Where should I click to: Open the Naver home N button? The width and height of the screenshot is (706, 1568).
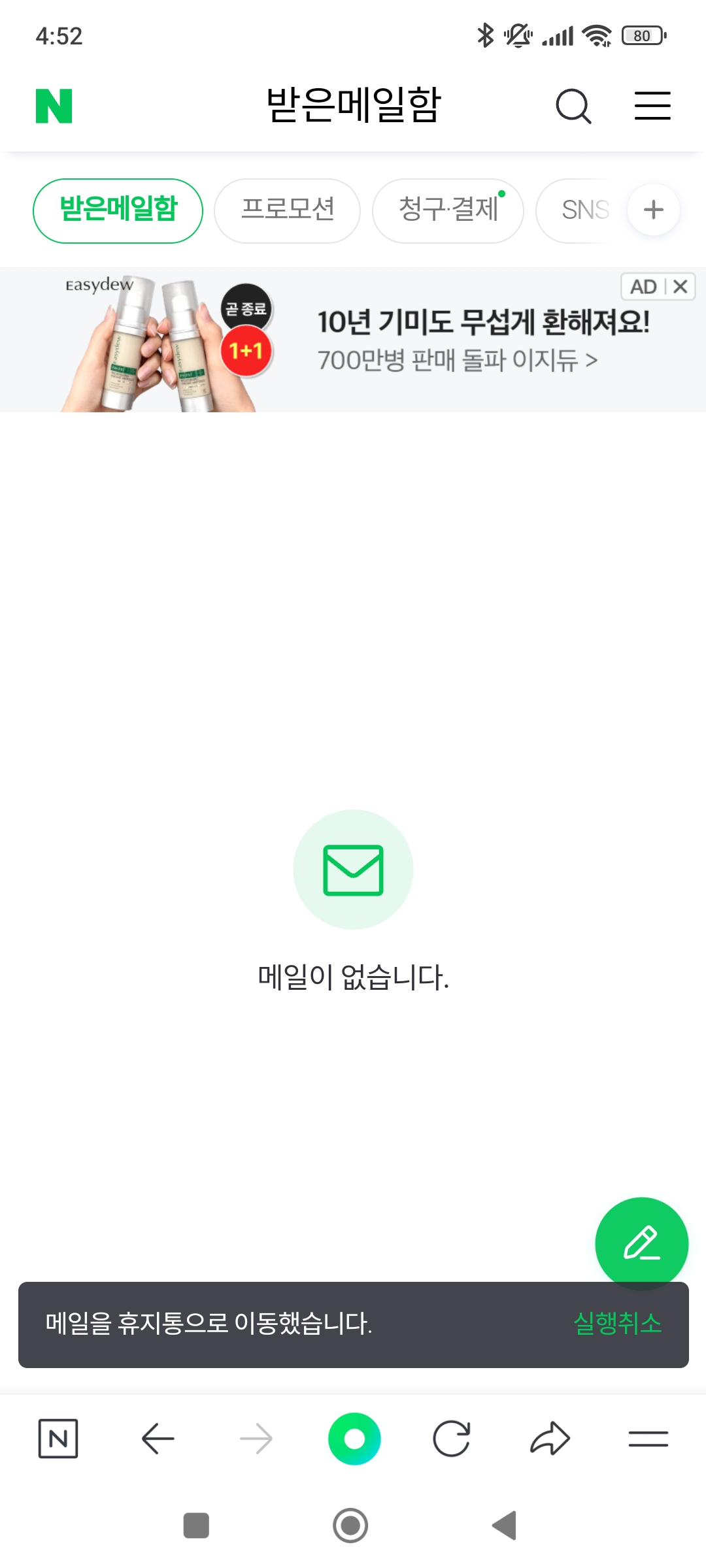point(58,1439)
